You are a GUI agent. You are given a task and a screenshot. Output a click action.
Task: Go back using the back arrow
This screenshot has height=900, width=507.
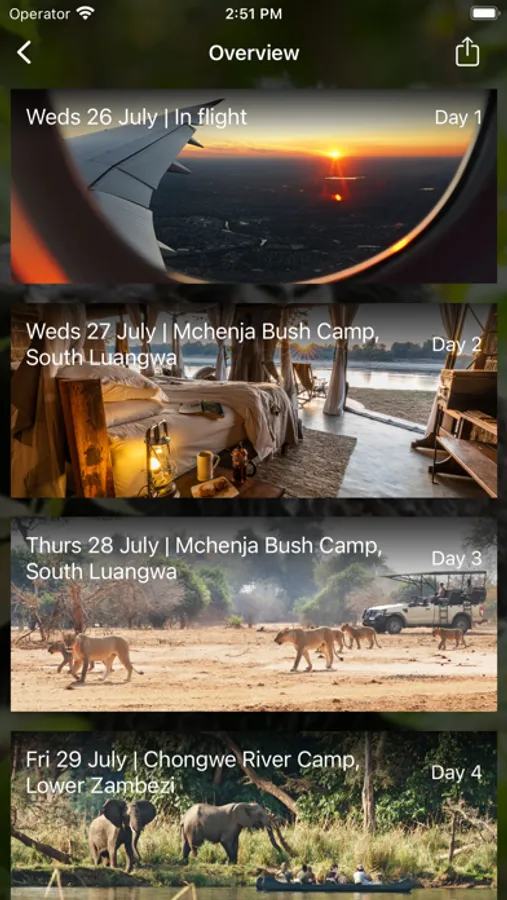24,53
